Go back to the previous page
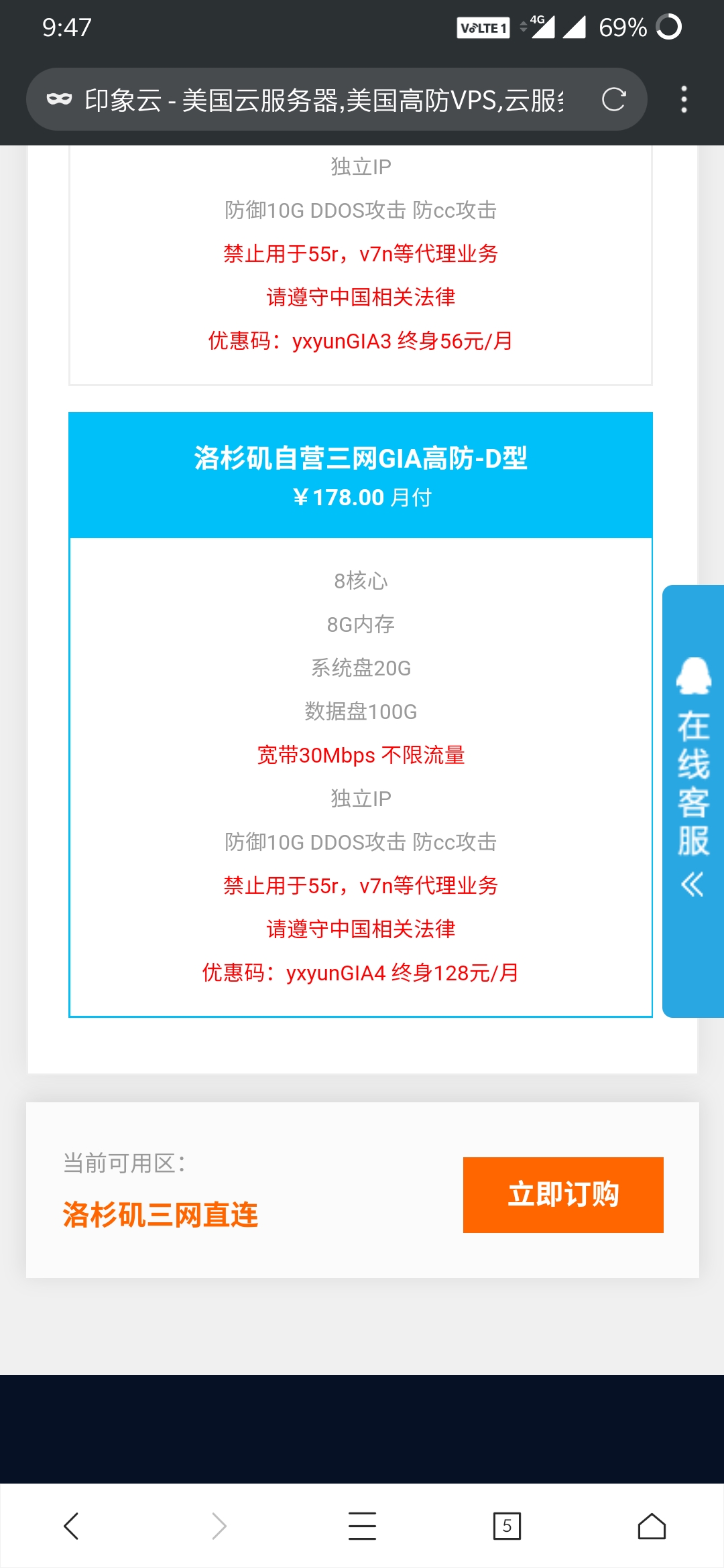 [x=71, y=1526]
